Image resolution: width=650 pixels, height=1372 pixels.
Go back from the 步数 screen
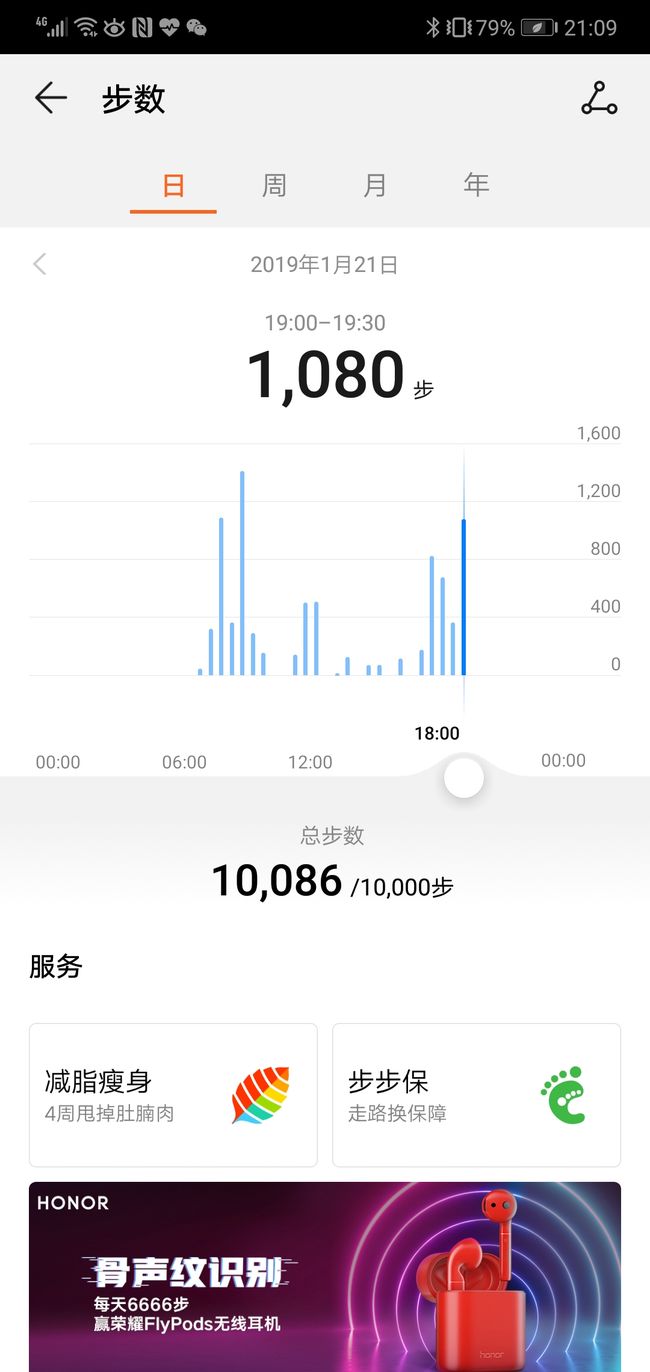[50, 98]
